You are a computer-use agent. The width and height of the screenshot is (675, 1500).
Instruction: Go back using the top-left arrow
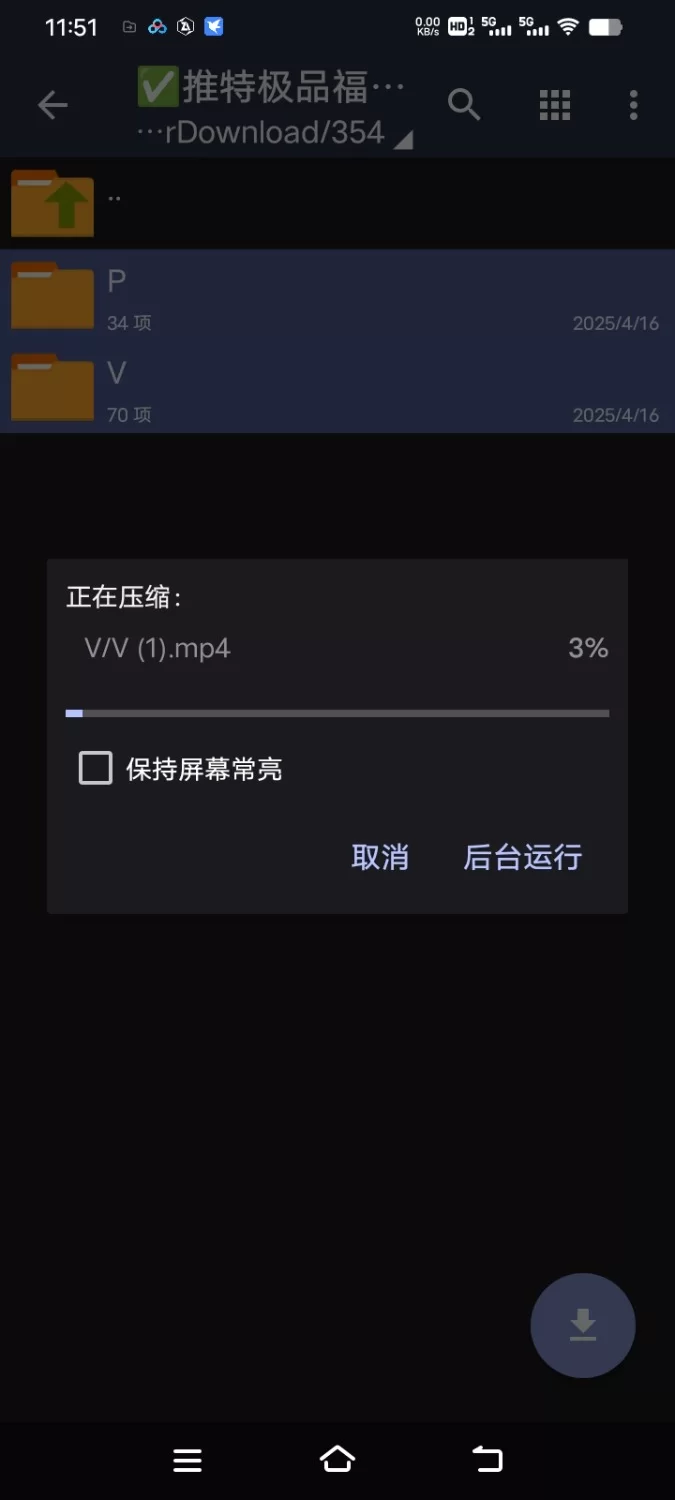52,105
